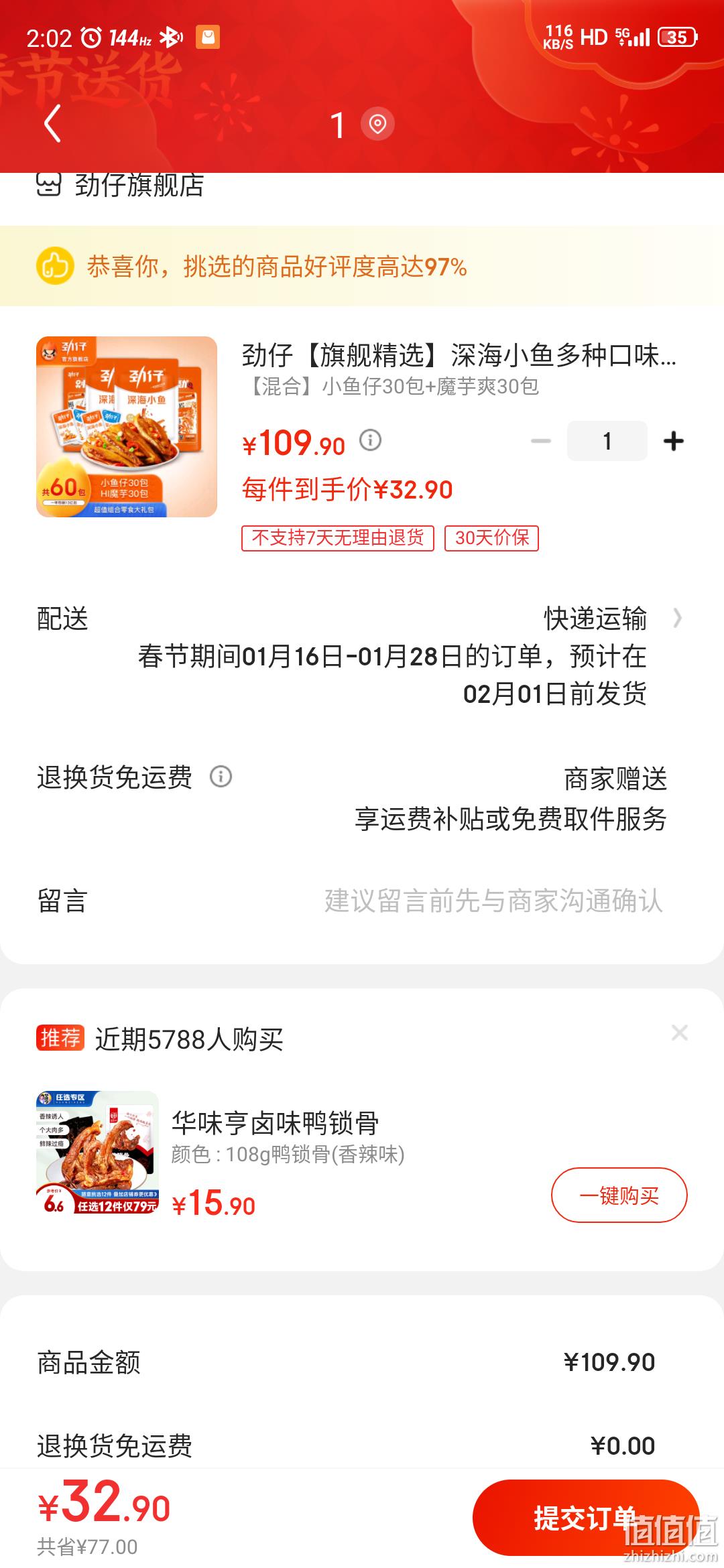Go back using the top-left arrow
The width and height of the screenshot is (724, 1568).
click(52, 123)
